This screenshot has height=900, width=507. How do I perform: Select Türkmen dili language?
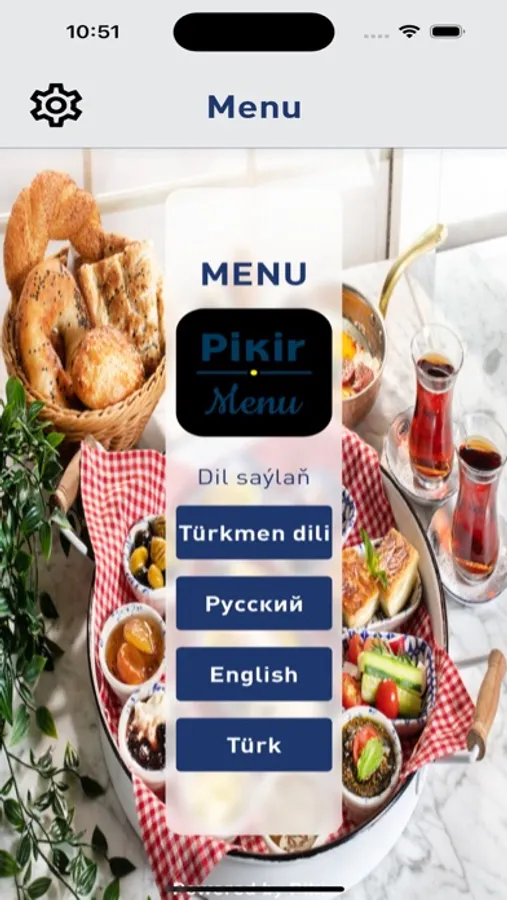pyautogui.click(x=254, y=533)
